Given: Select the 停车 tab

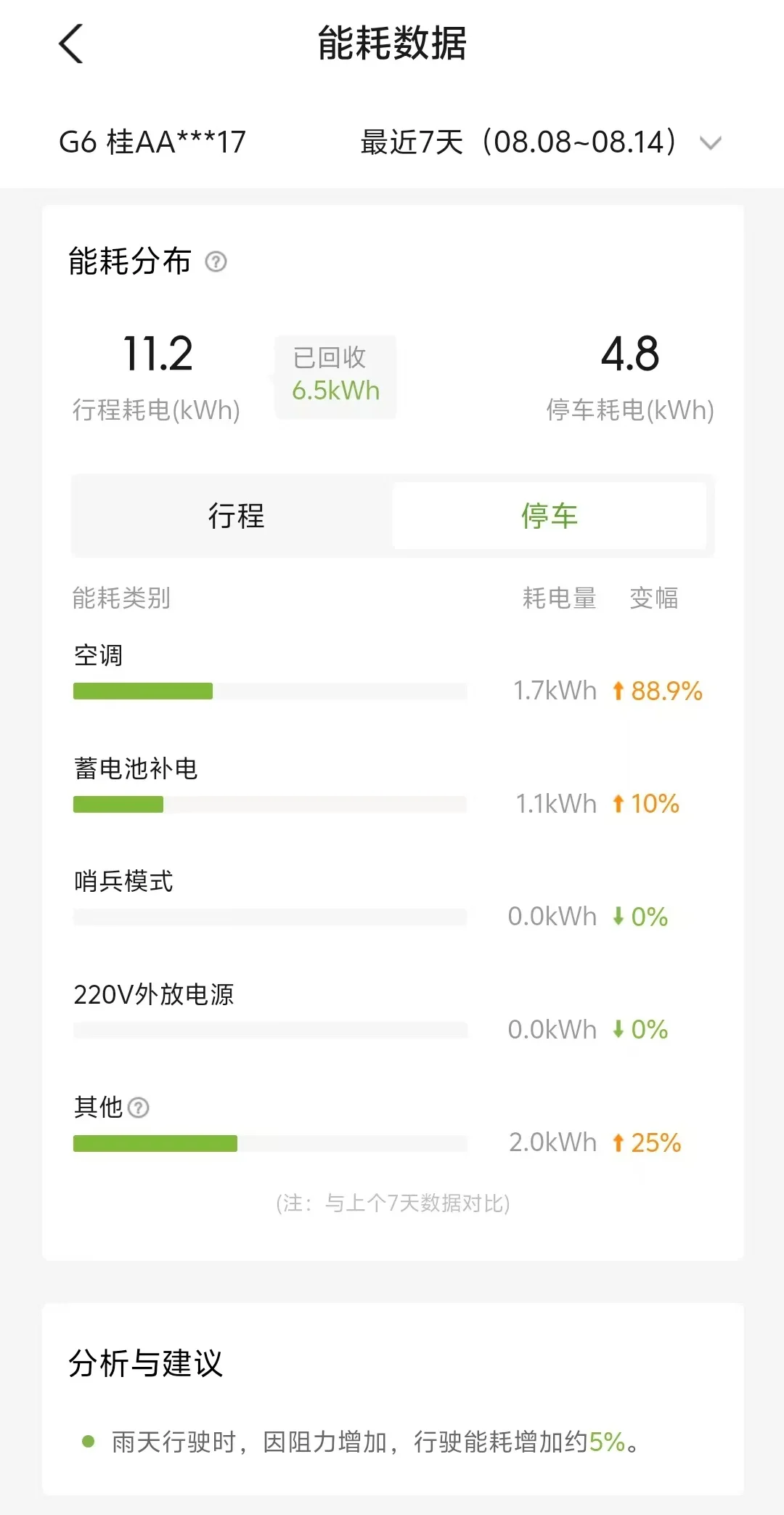Looking at the screenshot, I should pyautogui.click(x=550, y=516).
